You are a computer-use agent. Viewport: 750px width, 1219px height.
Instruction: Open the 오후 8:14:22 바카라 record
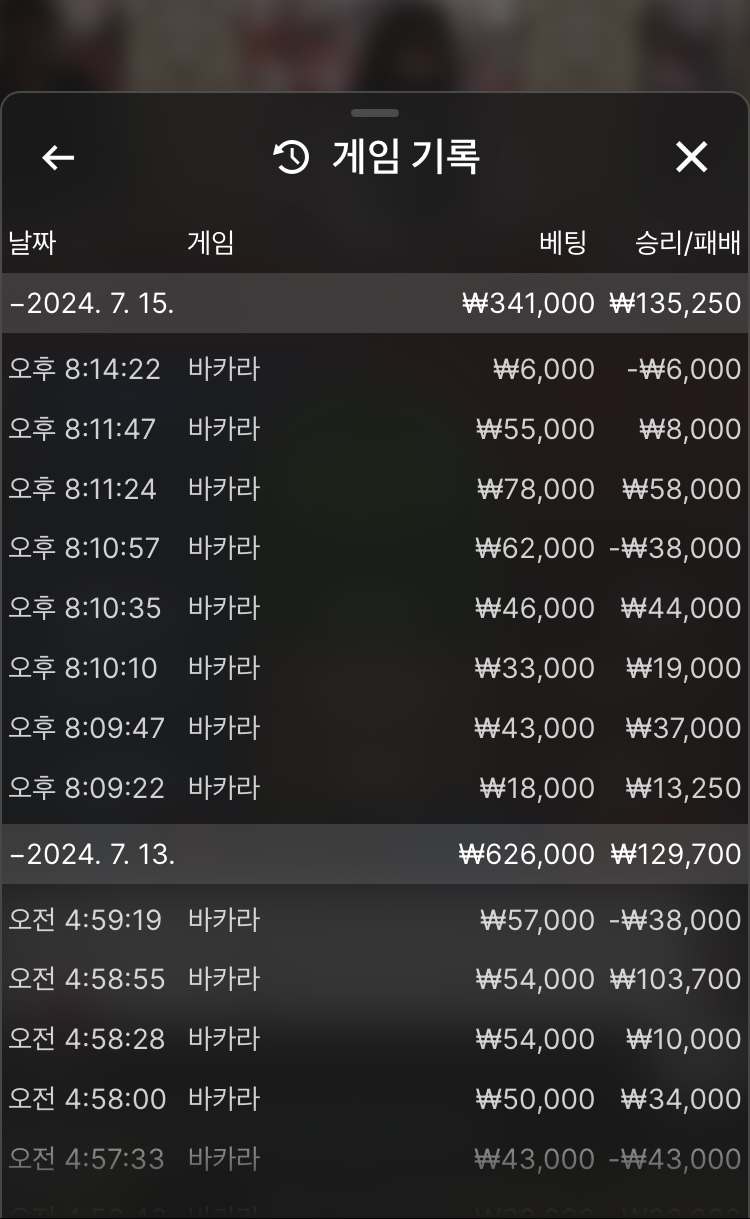[x=375, y=369]
